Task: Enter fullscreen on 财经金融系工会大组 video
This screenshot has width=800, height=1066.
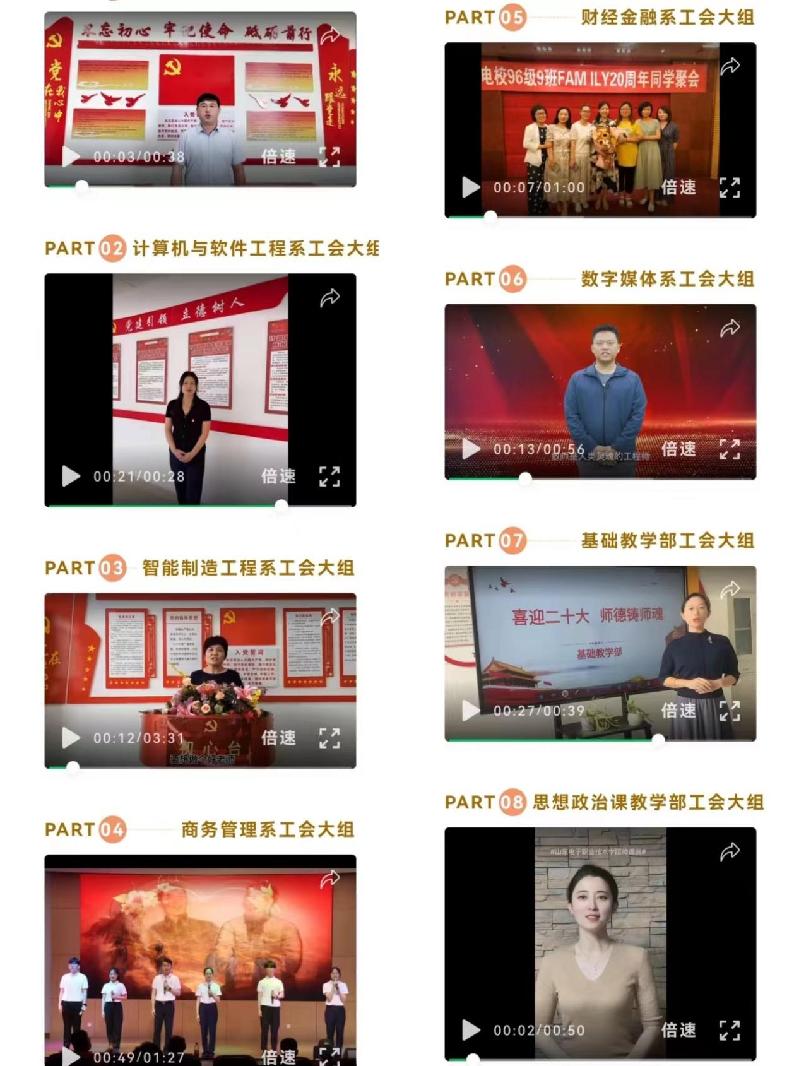Action: click(x=730, y=187)
